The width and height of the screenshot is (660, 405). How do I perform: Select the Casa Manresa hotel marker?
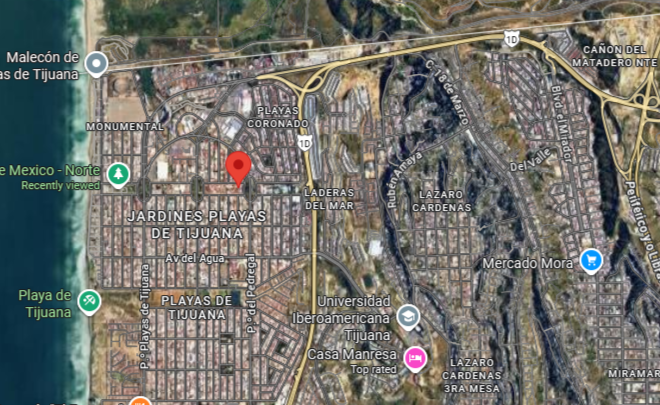click(415, 356)
